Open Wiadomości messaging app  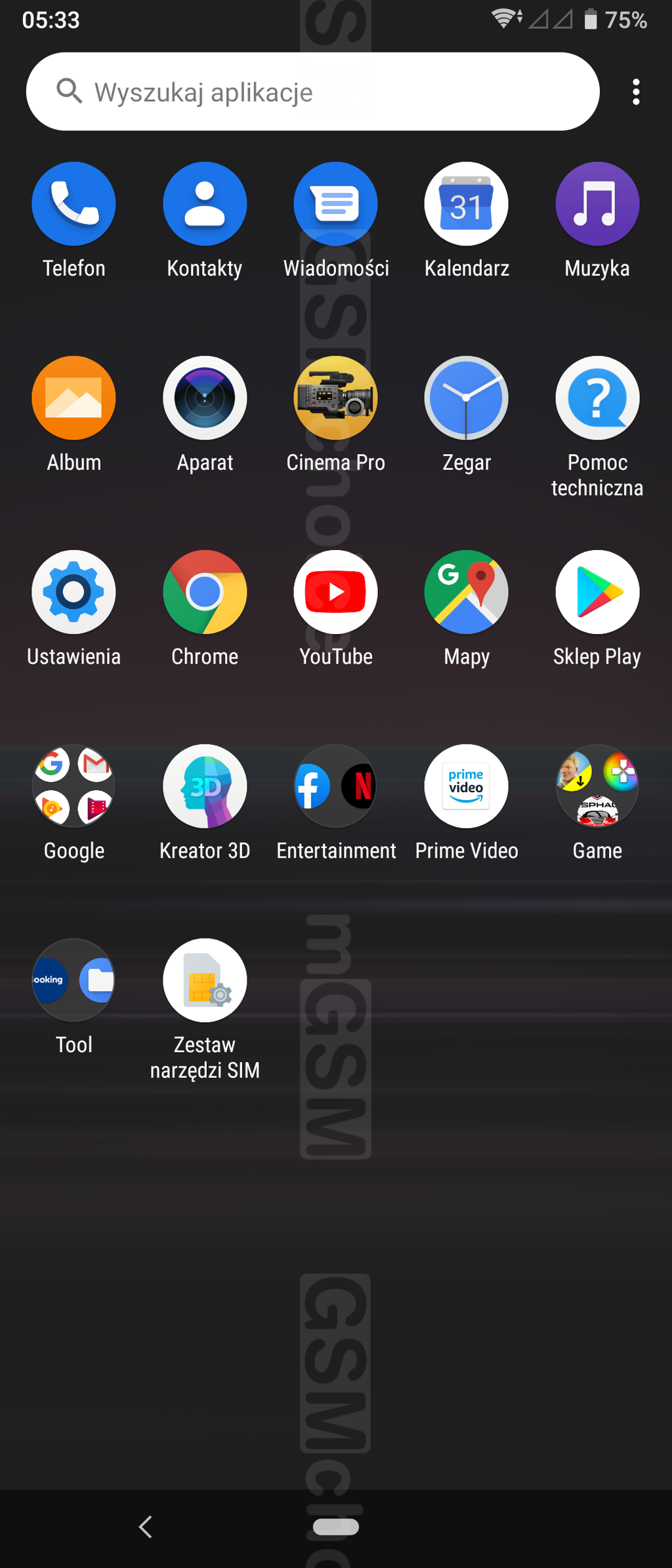click(335, 203)
